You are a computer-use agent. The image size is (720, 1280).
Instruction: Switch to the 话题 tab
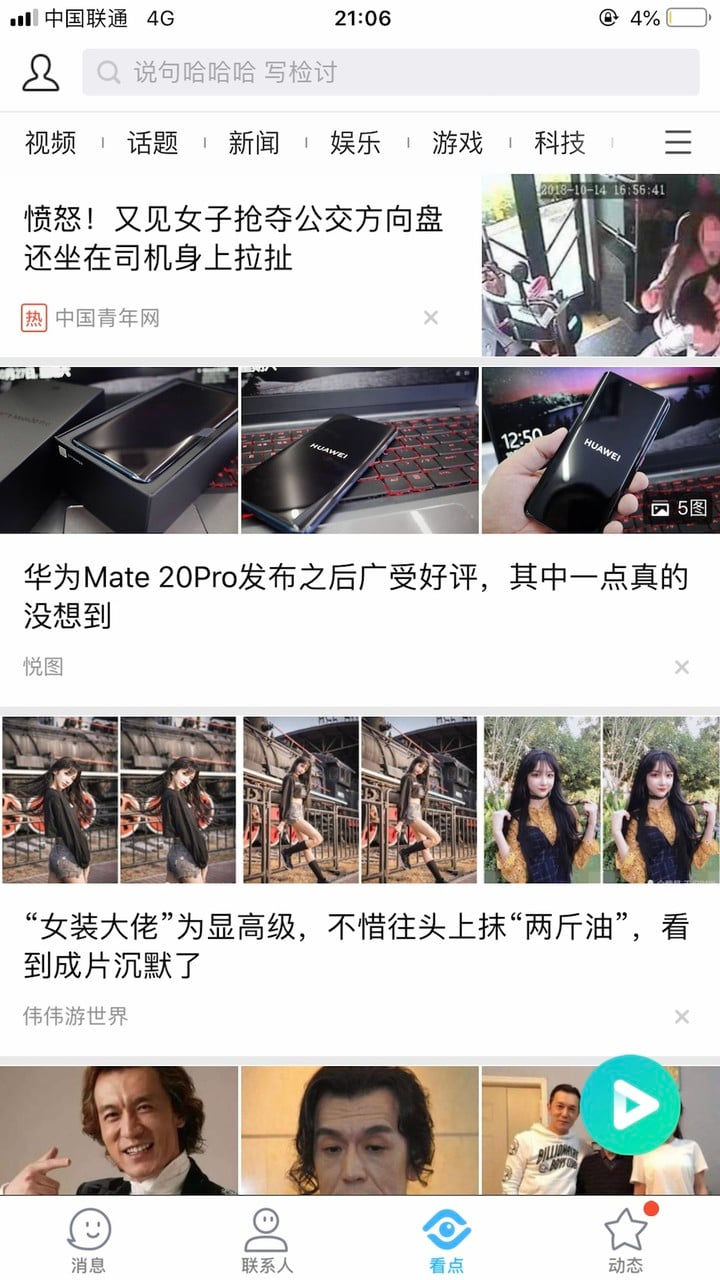click(153, 143)
